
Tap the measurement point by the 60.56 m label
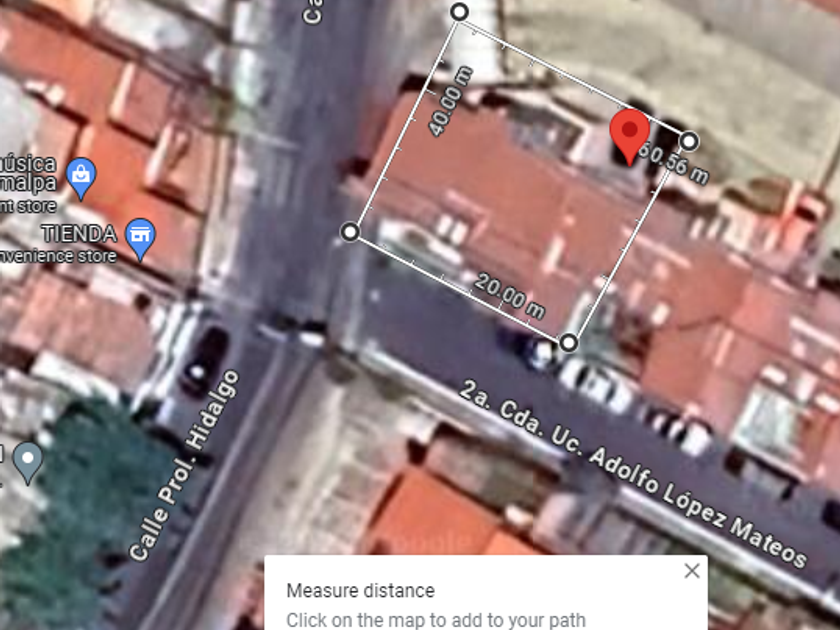pos(689,141)
